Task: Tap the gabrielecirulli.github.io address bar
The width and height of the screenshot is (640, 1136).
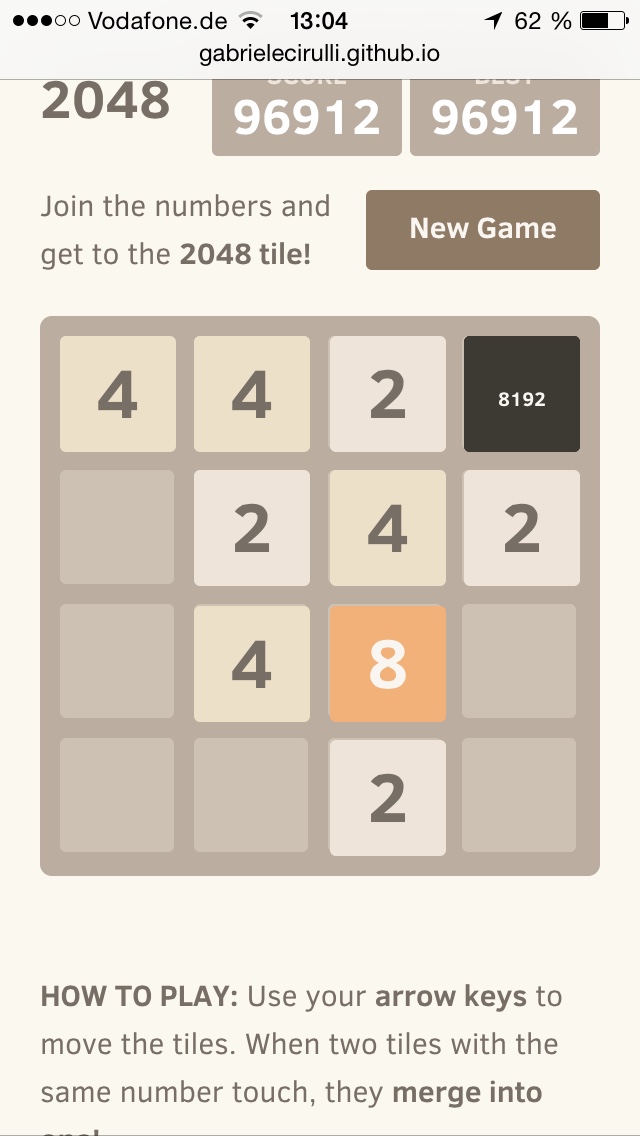Action: (320, 54)
